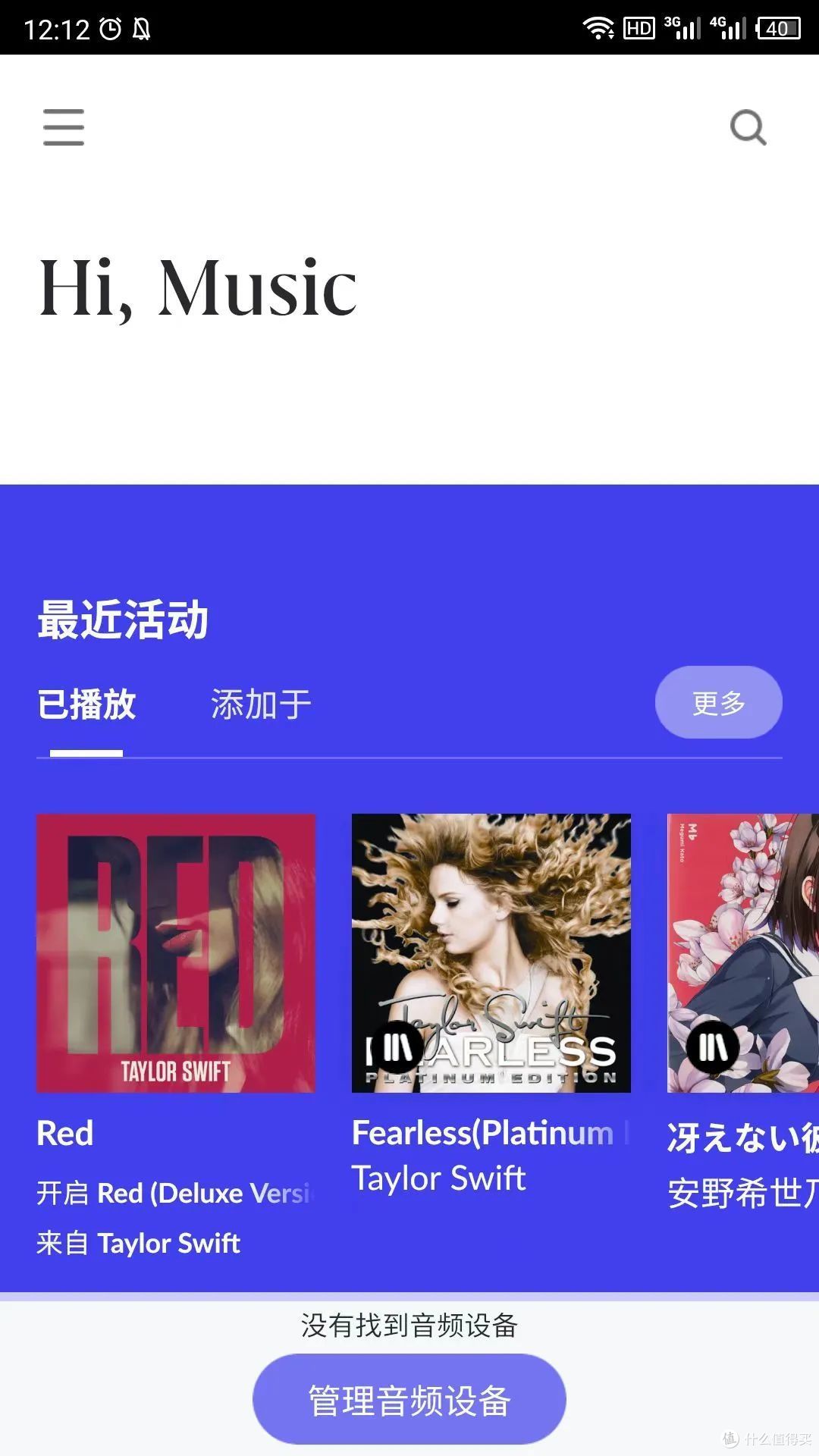Switch to the 添加于 tab
819x1456 pixels.
click(x=262, y=703)
